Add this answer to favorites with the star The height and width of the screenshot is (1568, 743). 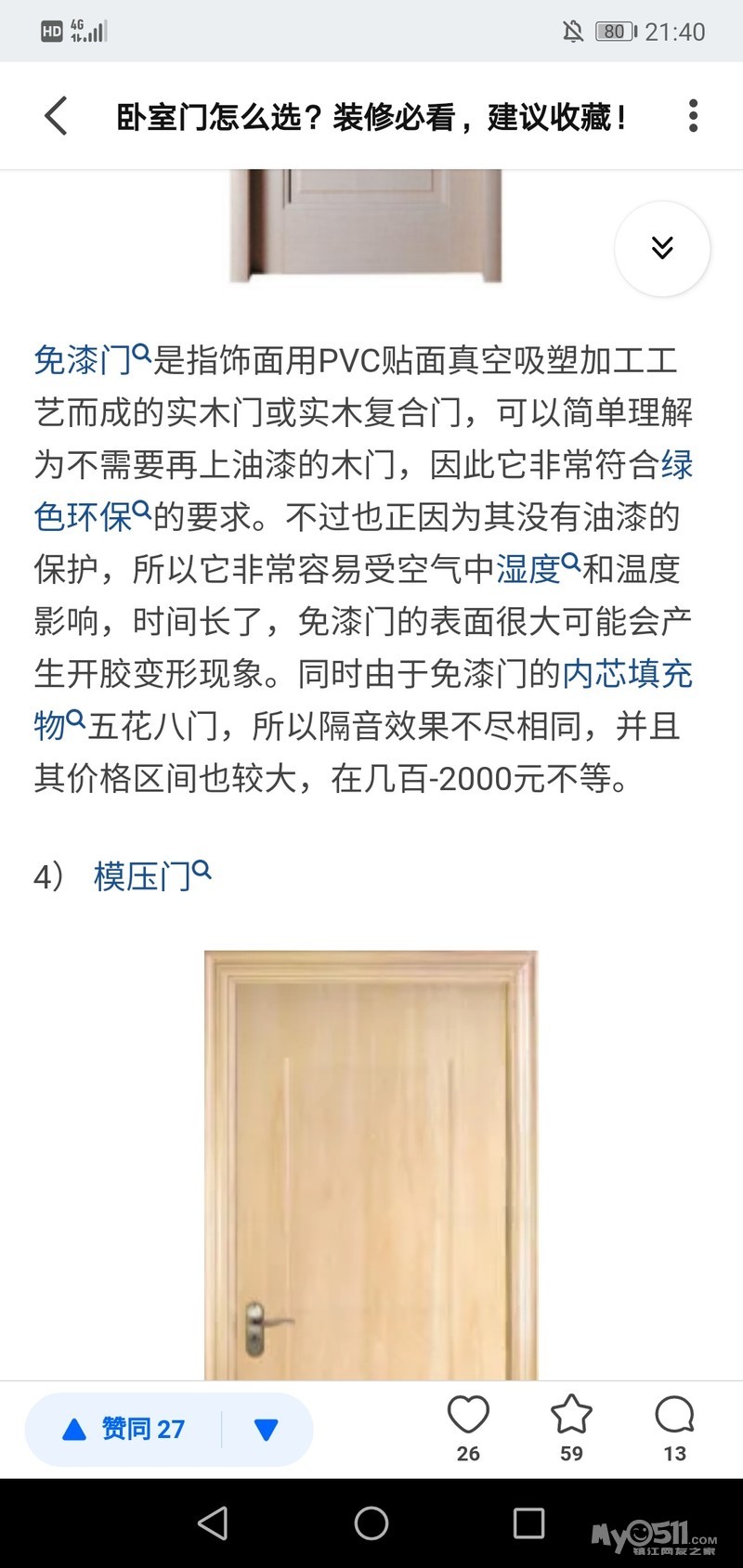(x=571, y=1429)
